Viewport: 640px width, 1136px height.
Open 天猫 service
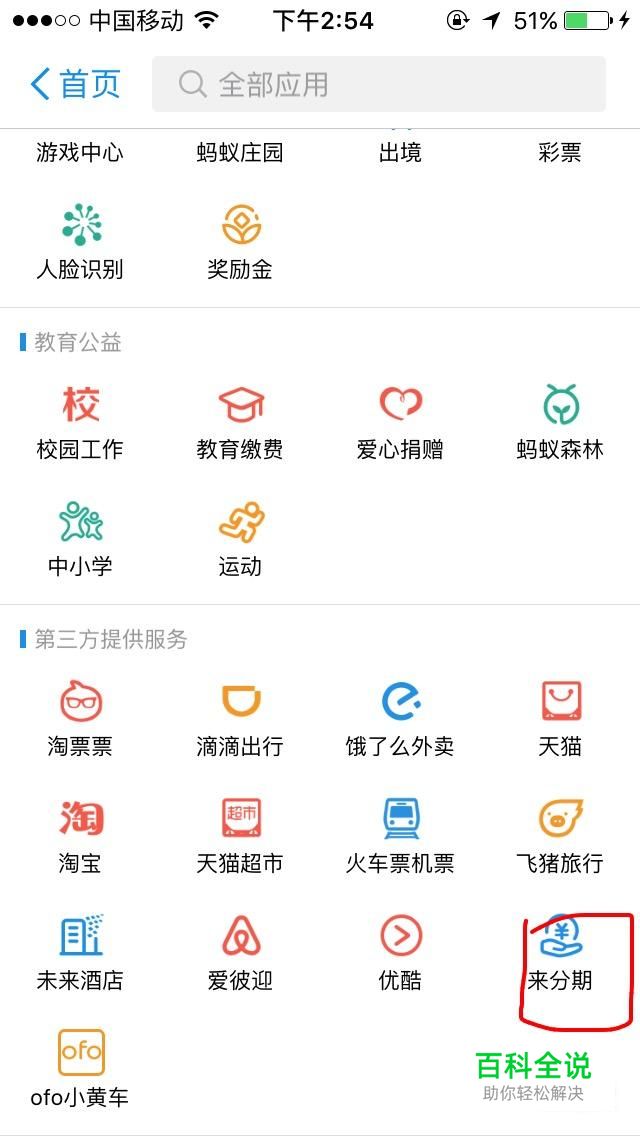tap(560, 719)
